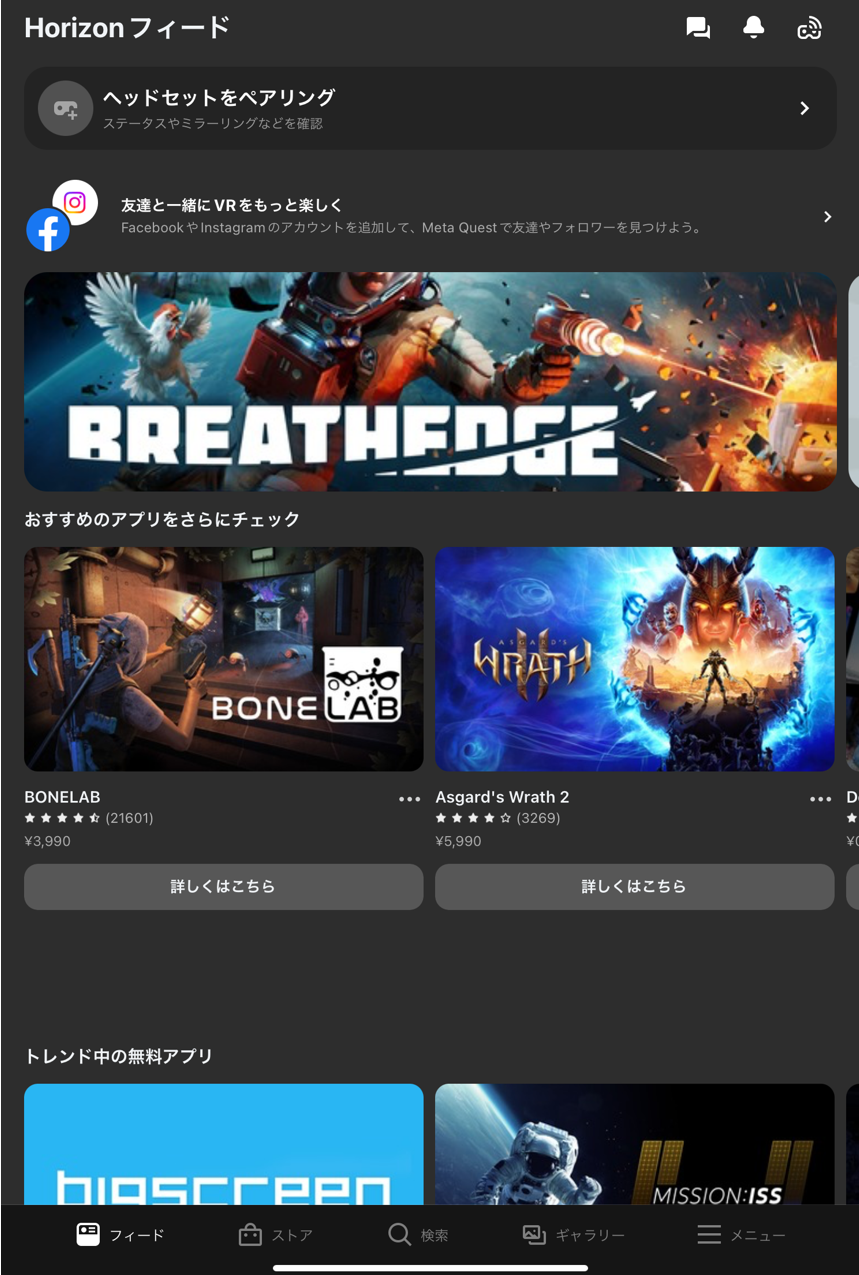
Task: Switch to the ギャラリー tab
Action: click(573, 1235)
